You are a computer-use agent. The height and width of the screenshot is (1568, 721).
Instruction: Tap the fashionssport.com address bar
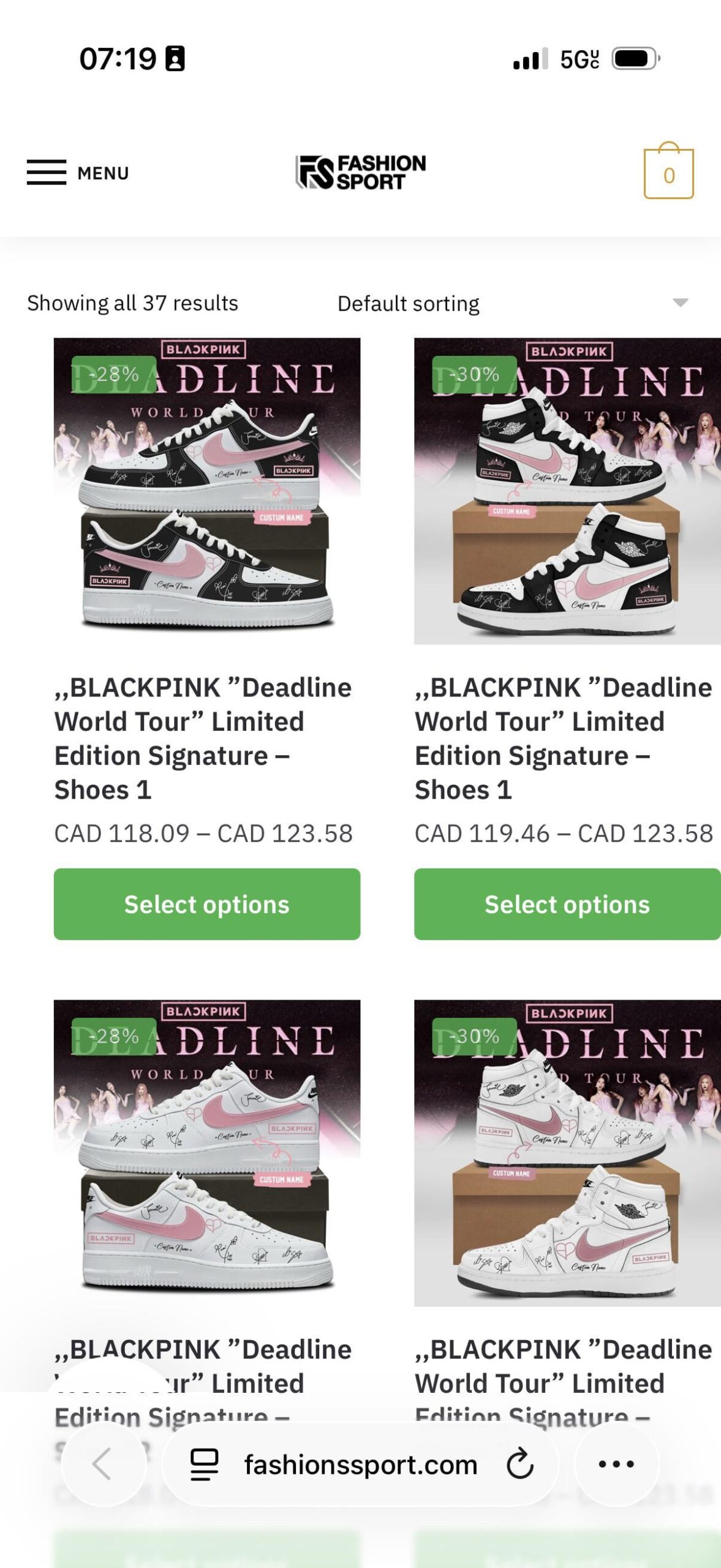(x=360, y=1464)
